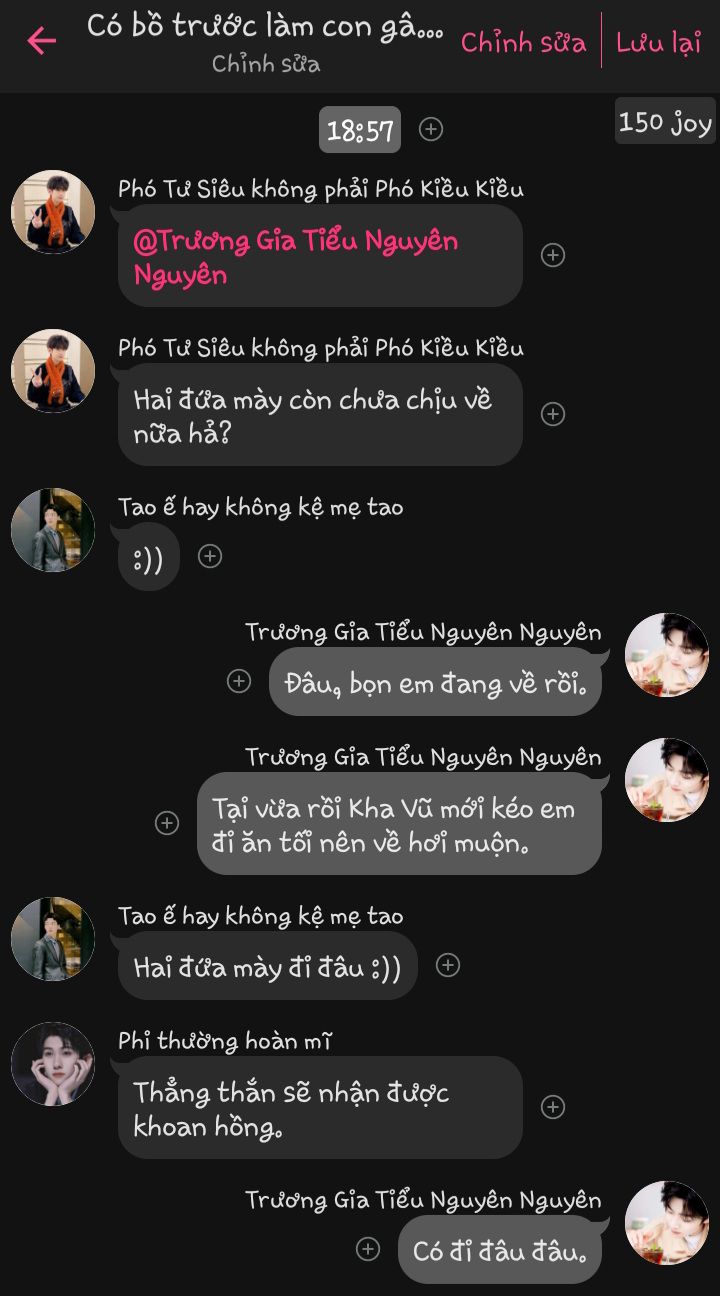Open the 150 joy counter chip
This screenshot has height=1296, width=720.
(665, 121)
